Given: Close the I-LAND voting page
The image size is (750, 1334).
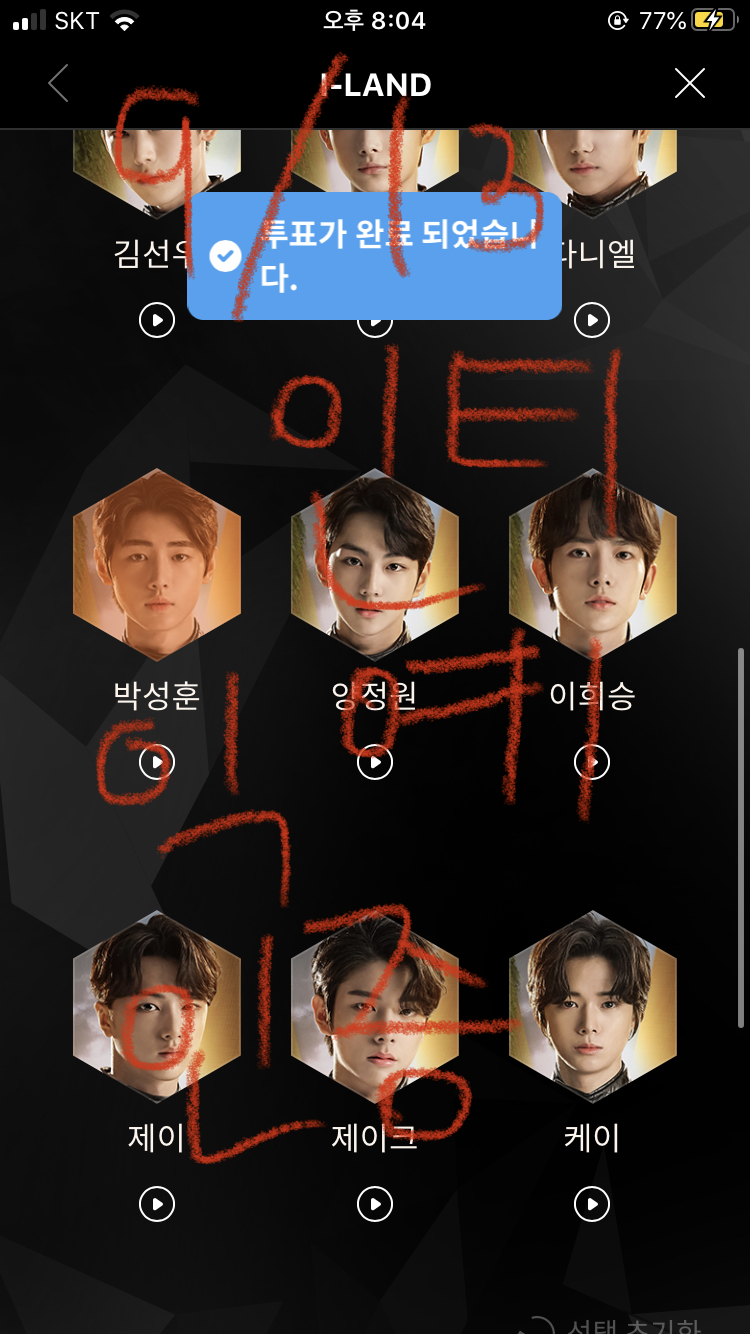Looking at the screenshot, I should (x=690, y=84).
